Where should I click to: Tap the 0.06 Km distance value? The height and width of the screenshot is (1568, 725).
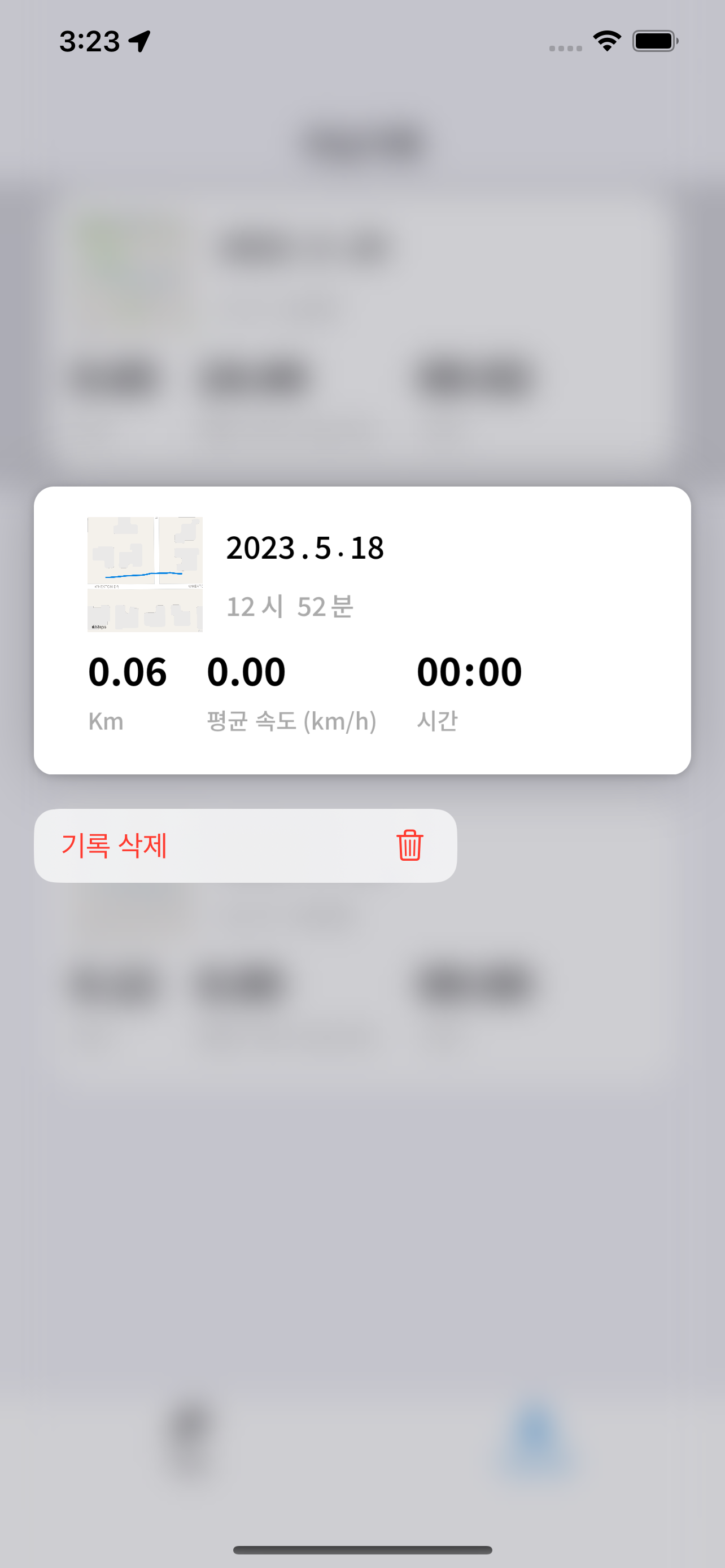click(x=127, y=672)
